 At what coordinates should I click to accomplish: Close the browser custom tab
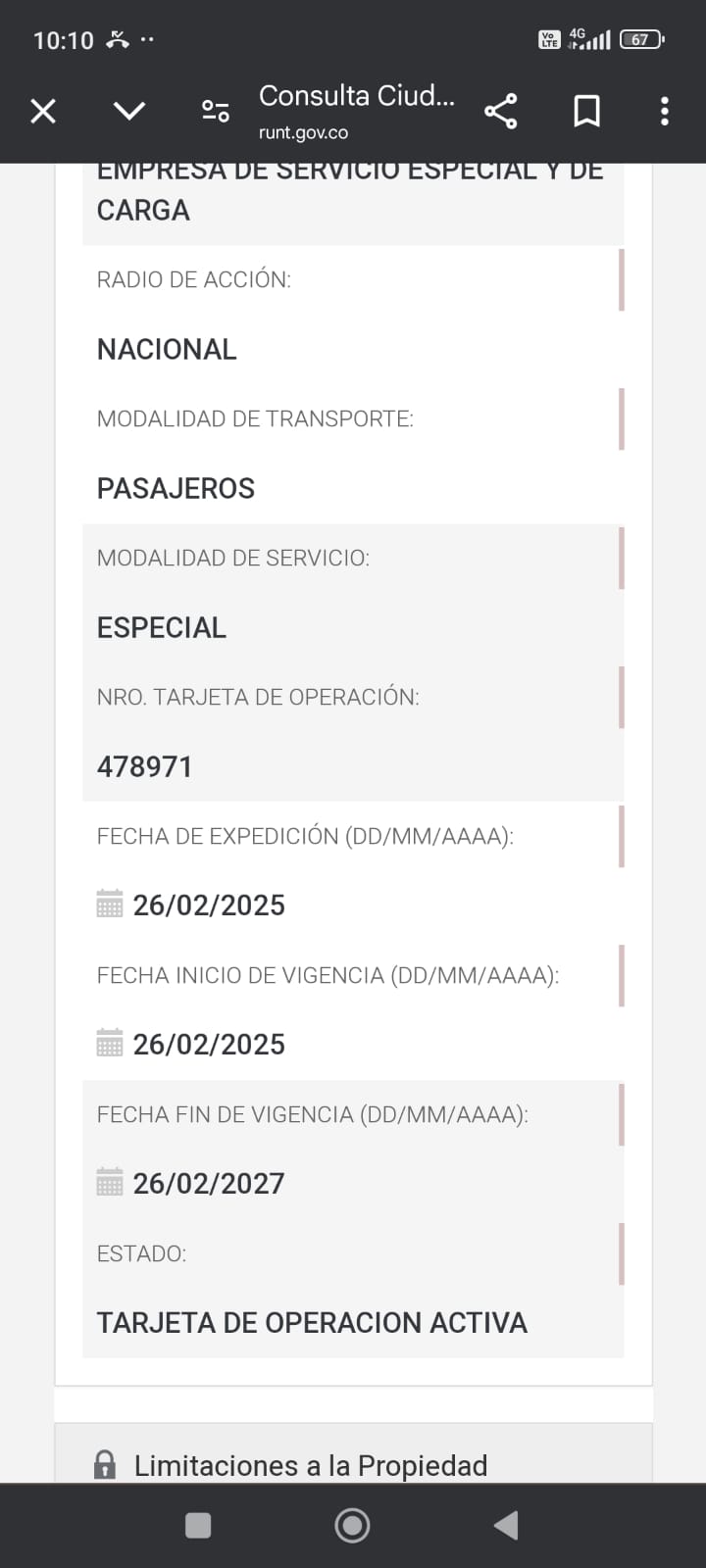[43, 111]
